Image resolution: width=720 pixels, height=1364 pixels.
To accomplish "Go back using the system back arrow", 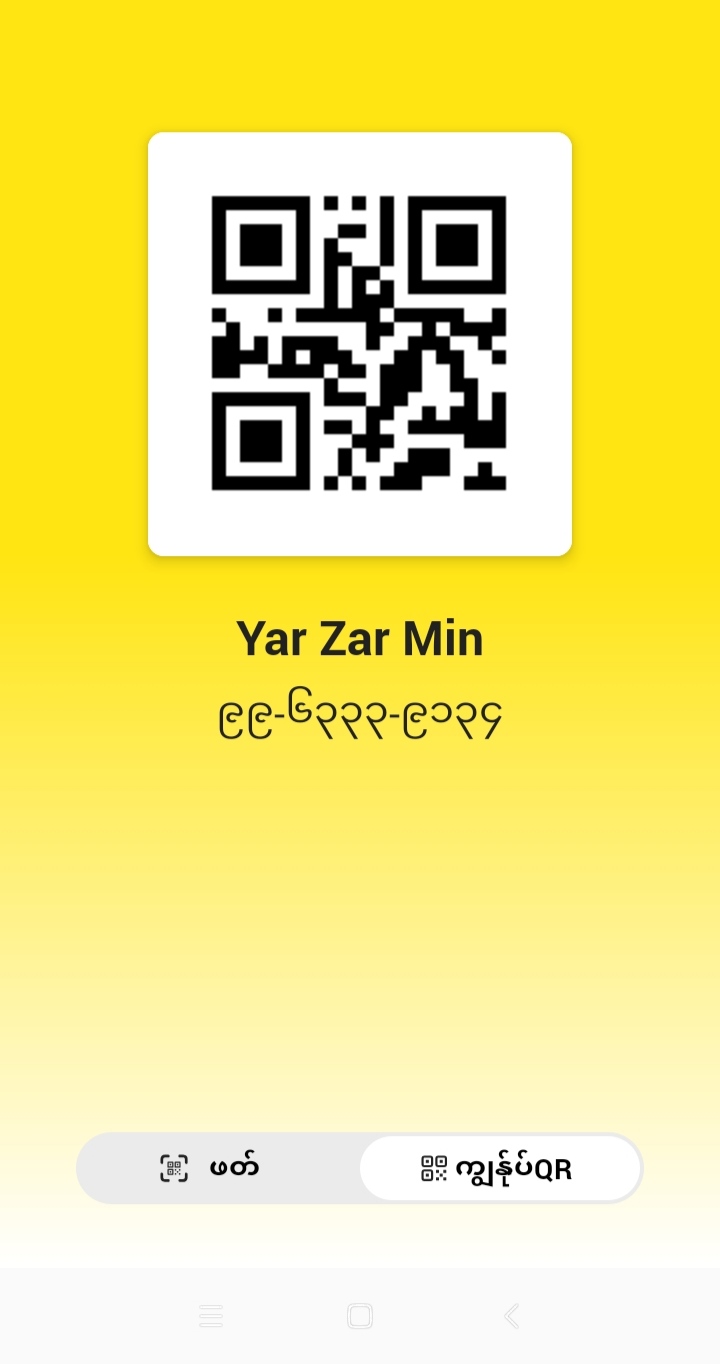I will tap(511, 1316).
